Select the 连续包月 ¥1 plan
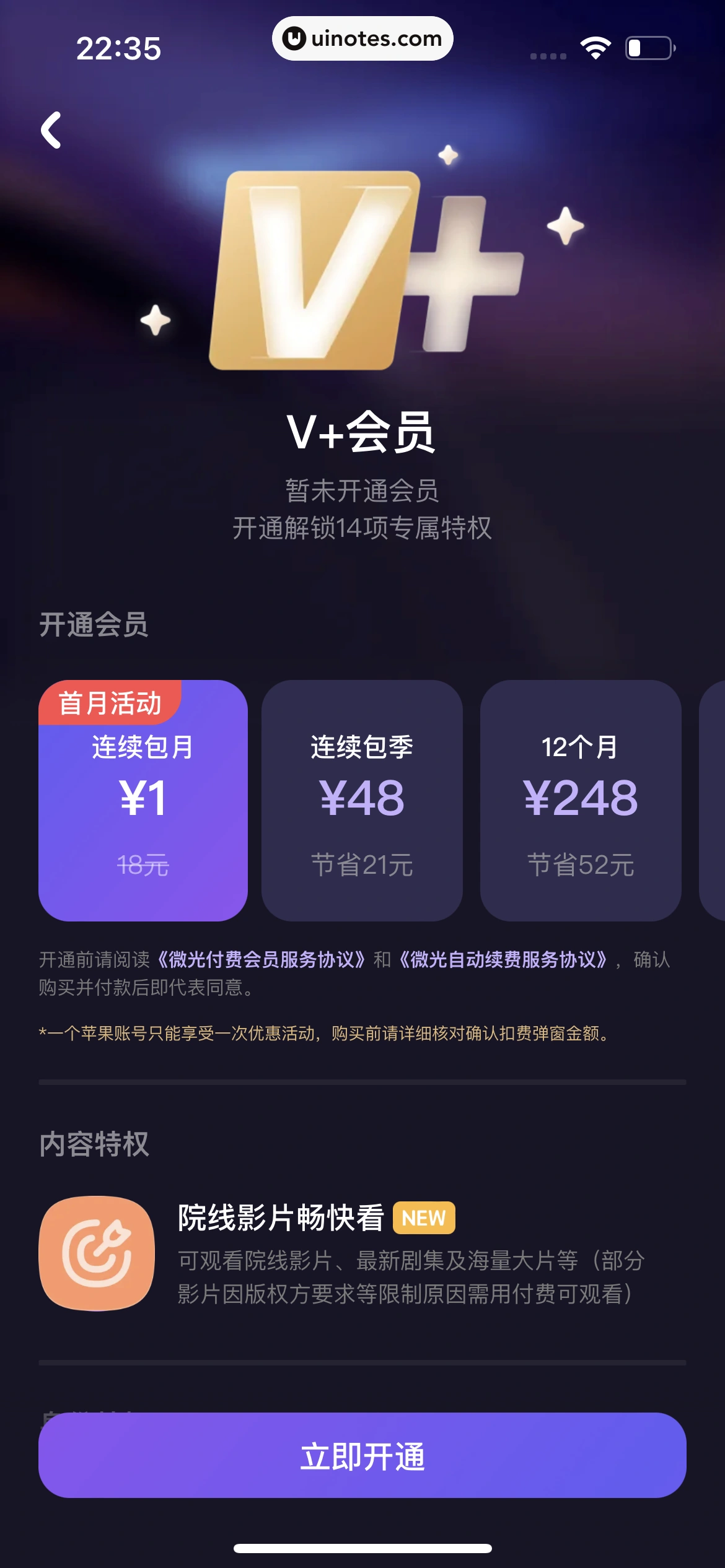Screen dimensions: 725x1568 coord(143,805)
